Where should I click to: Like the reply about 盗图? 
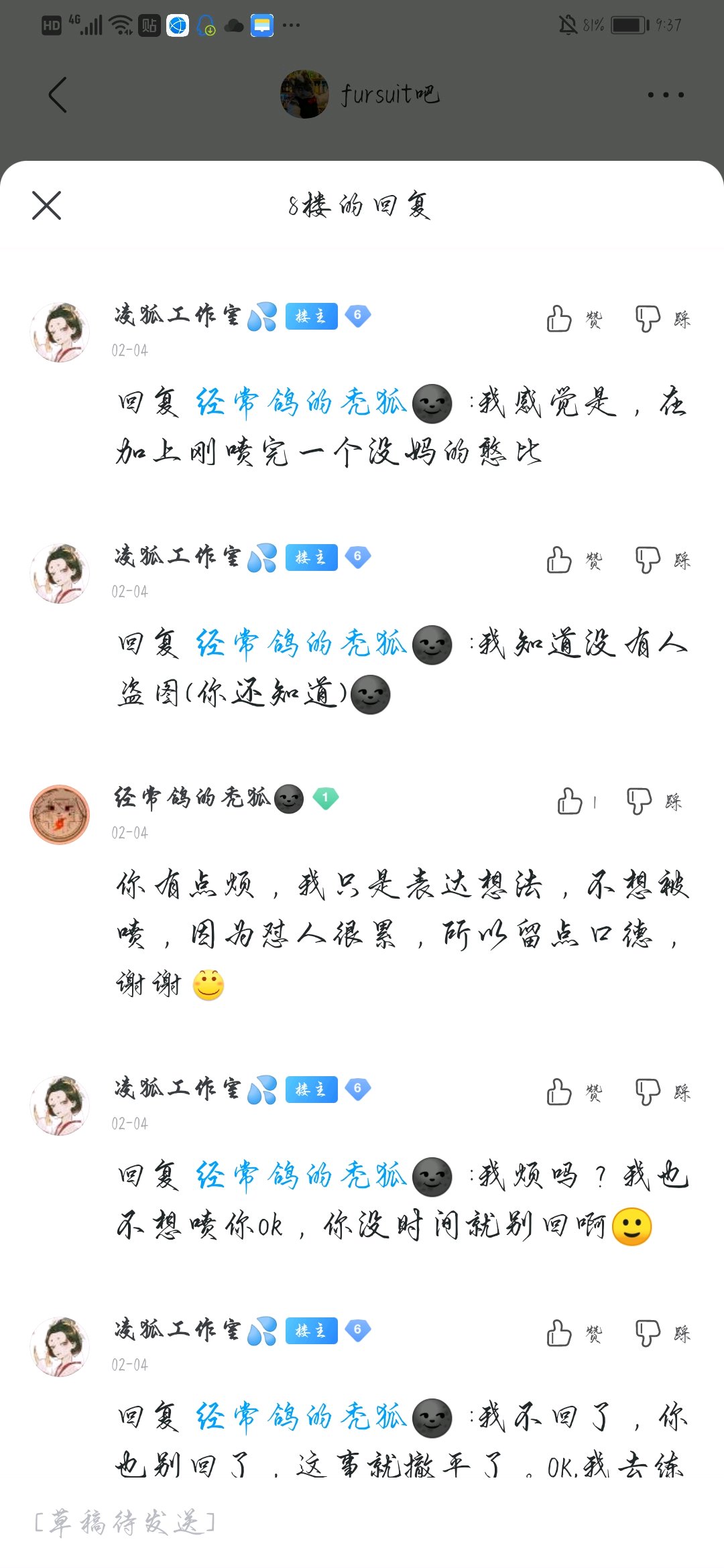pyautogui.click(x=560, y=560)
